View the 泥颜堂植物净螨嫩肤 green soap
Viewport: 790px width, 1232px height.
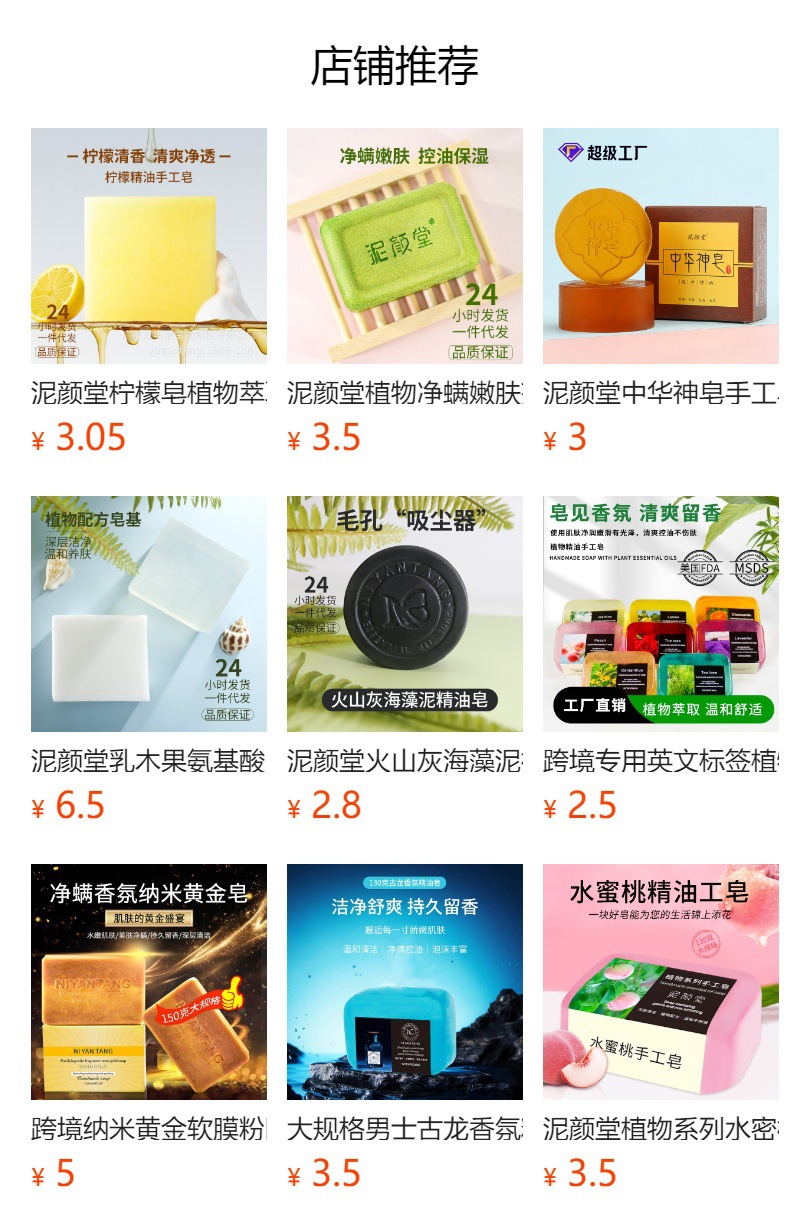click(405, 246)
